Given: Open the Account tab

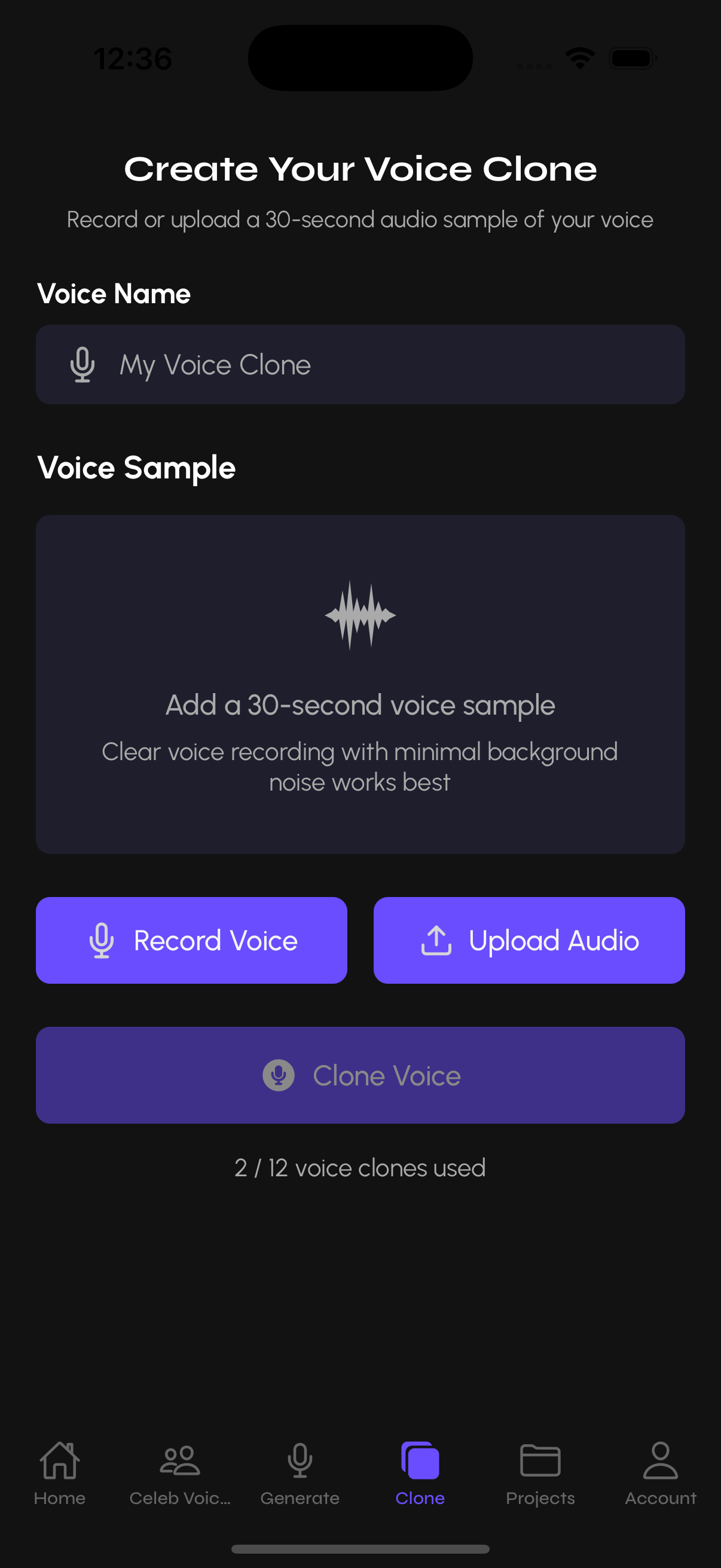Looking at the screenshot, I should tap(660, 1476).
